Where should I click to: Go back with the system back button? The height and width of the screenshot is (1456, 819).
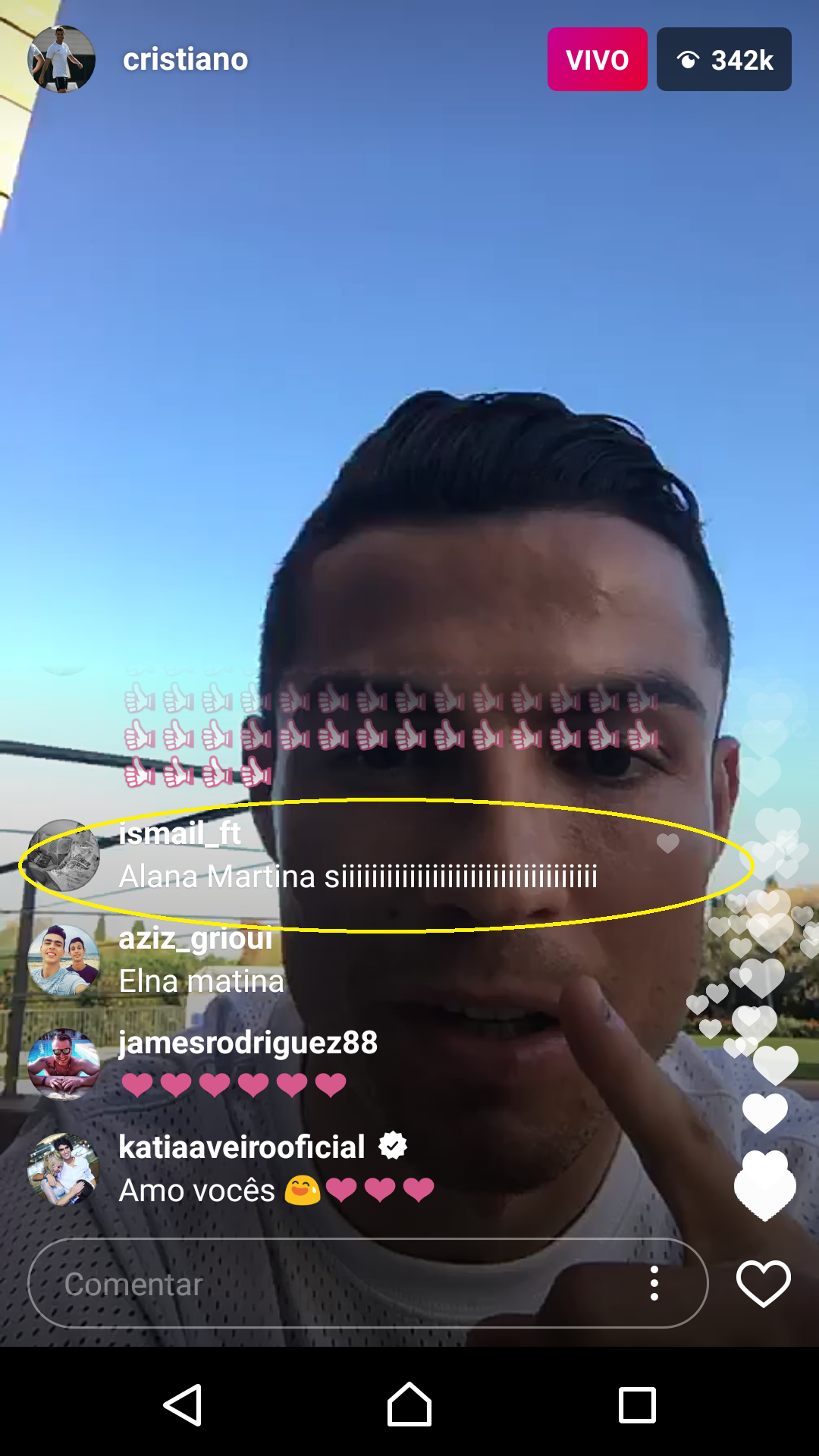pyautogui.click(x=183, y=1405)
